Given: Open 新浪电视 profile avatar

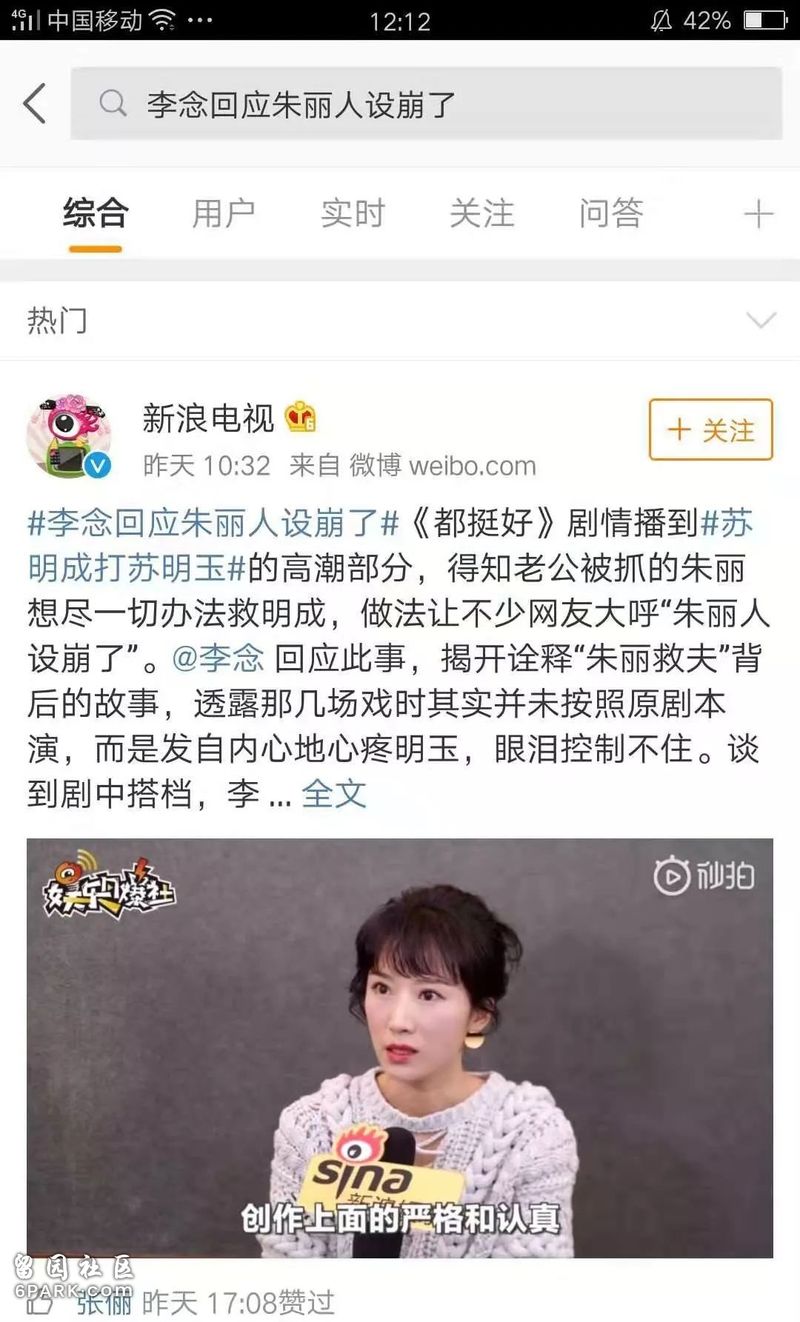Looking at the screenshot, I should (69, 436).
